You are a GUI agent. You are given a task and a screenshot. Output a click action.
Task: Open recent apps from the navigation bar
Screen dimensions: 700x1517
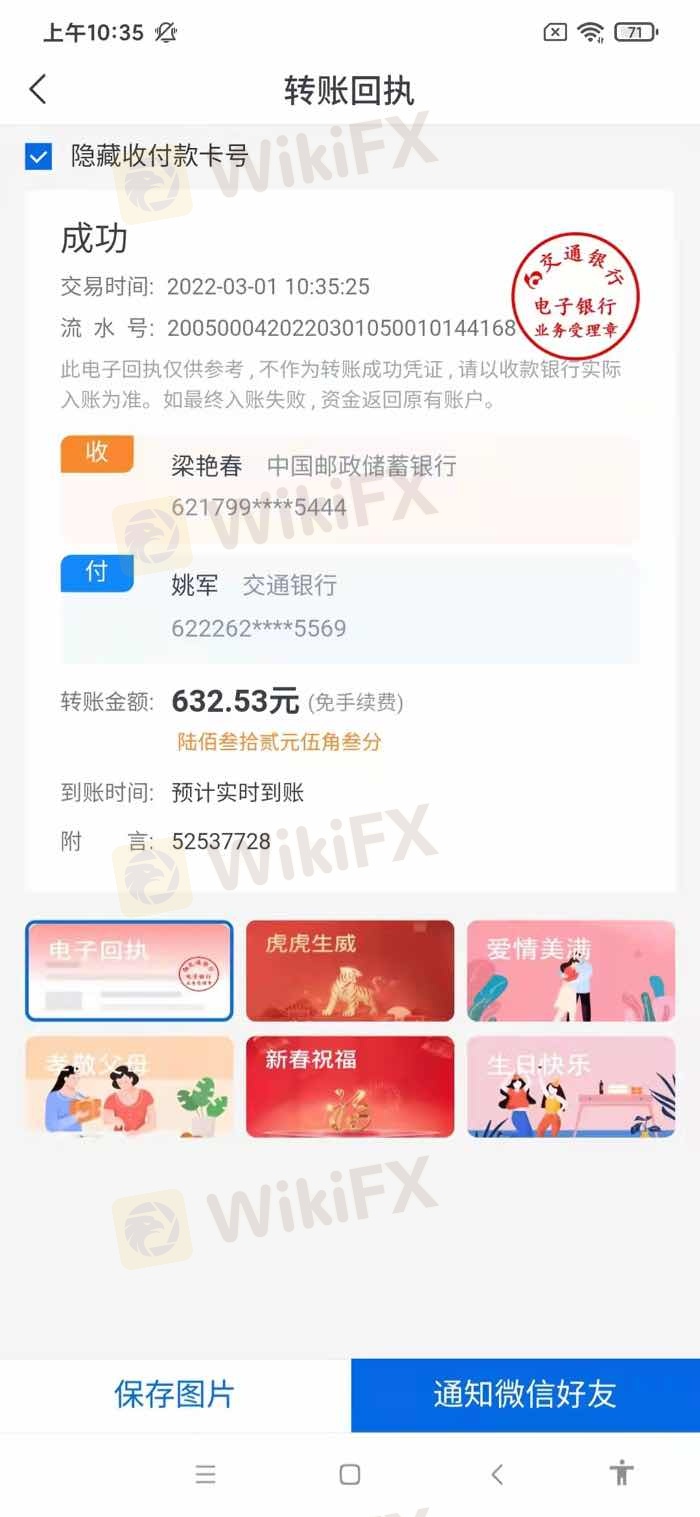[x=206, y=1474]
